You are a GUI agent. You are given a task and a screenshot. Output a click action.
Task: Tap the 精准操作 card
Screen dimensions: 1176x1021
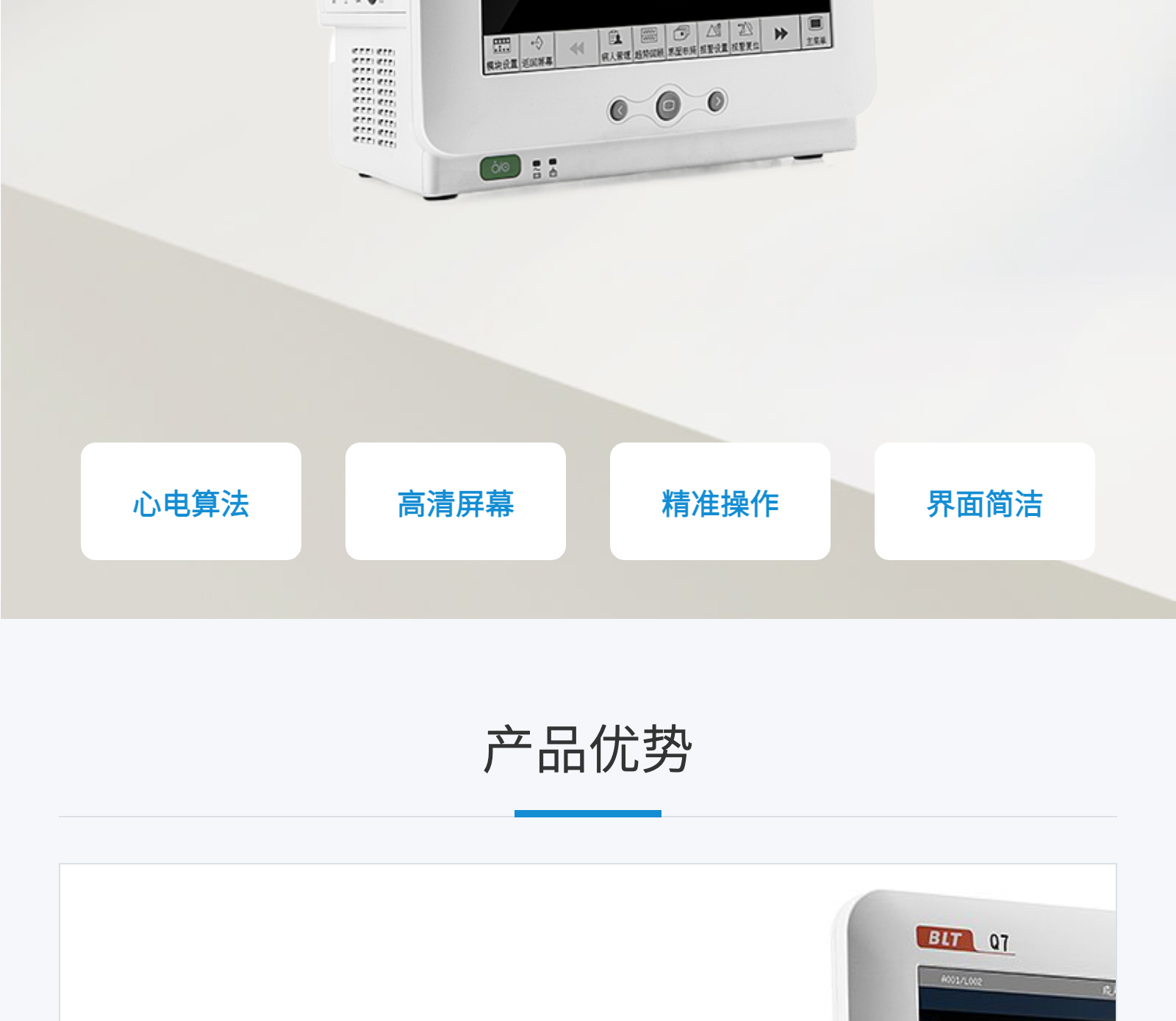click(720, 502)
